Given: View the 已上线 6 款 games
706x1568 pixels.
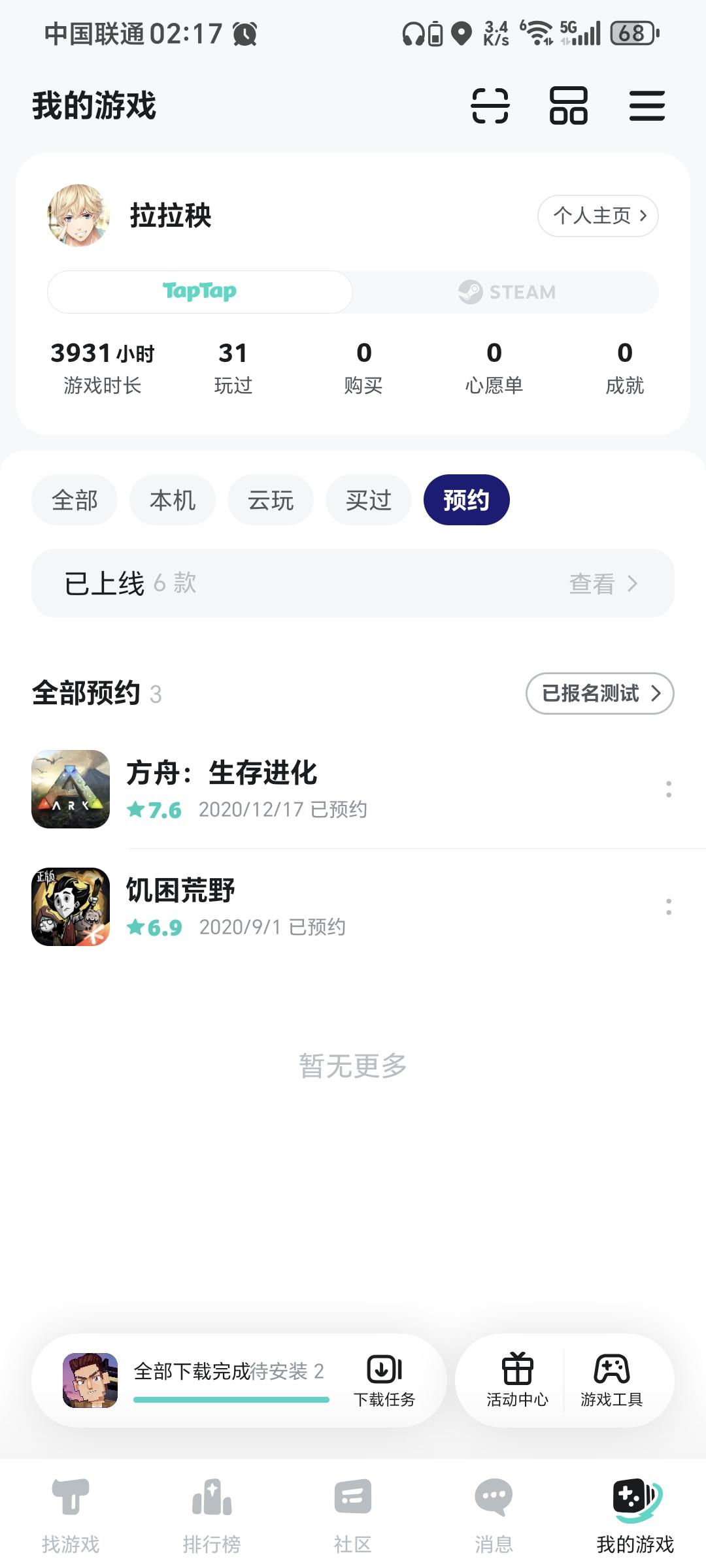Looking at the screenshot, I should (x=353, y=583).
